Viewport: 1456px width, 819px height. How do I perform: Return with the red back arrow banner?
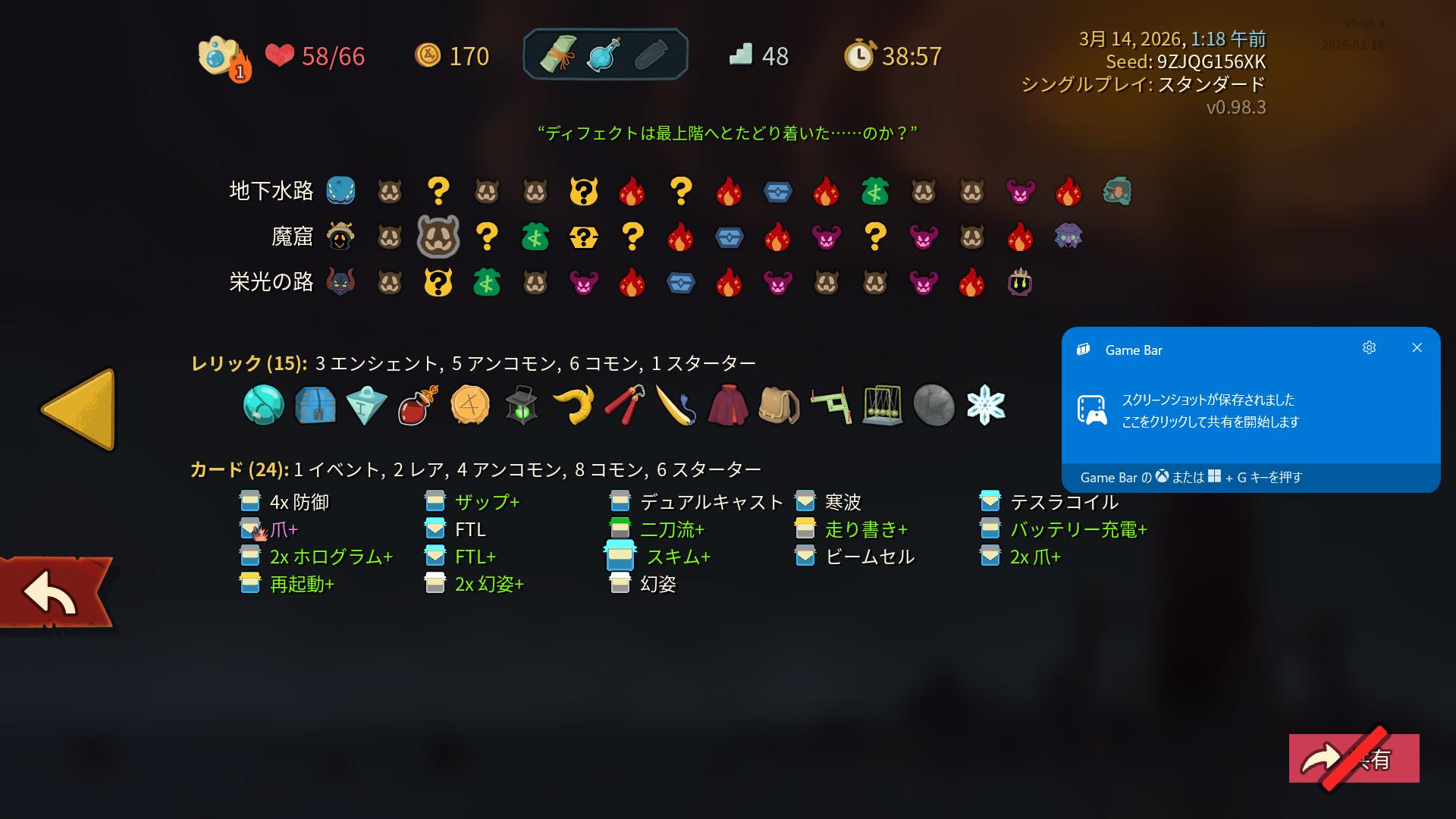[55, 592]
